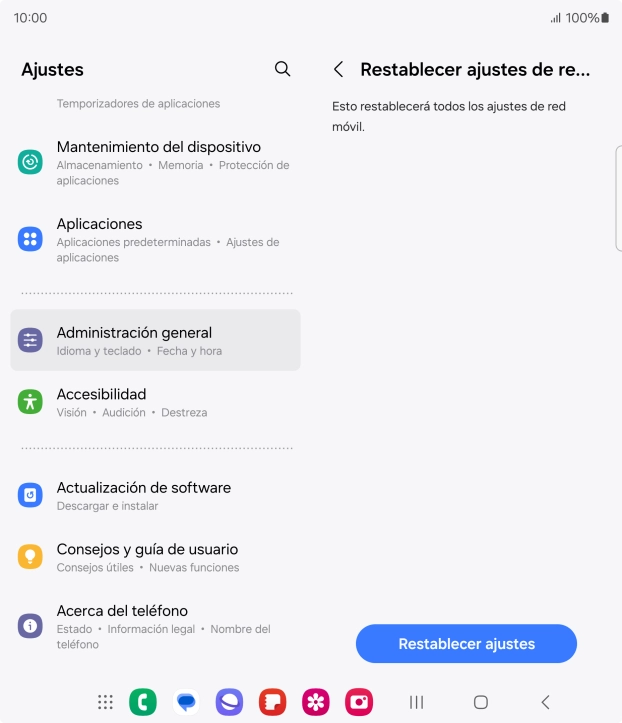
Task: Launch the Gallery flower app from taskbar
Action: tap(316, 702)
